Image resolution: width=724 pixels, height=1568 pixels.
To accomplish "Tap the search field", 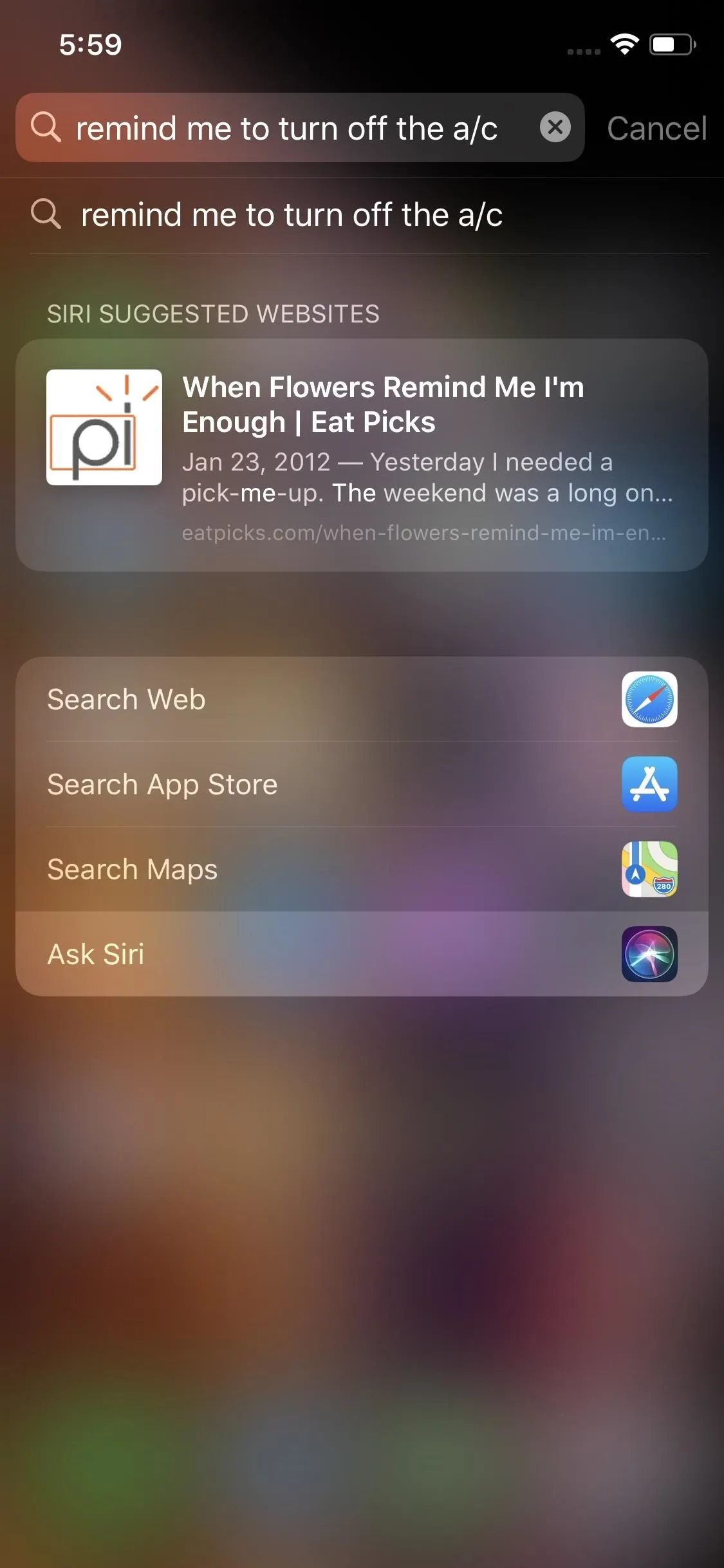I will pos(300,127).
